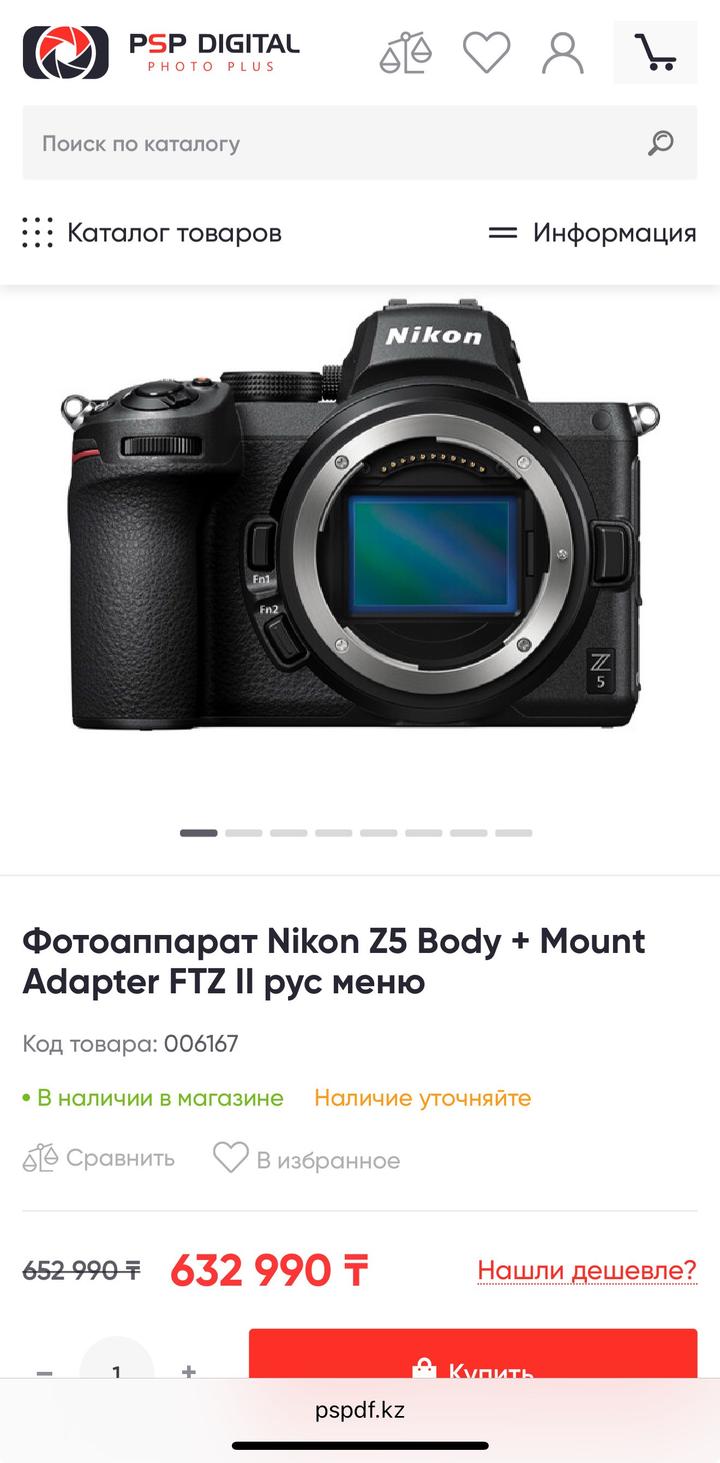
Task: Open the favorites heart in header
Action: [486, 52]
